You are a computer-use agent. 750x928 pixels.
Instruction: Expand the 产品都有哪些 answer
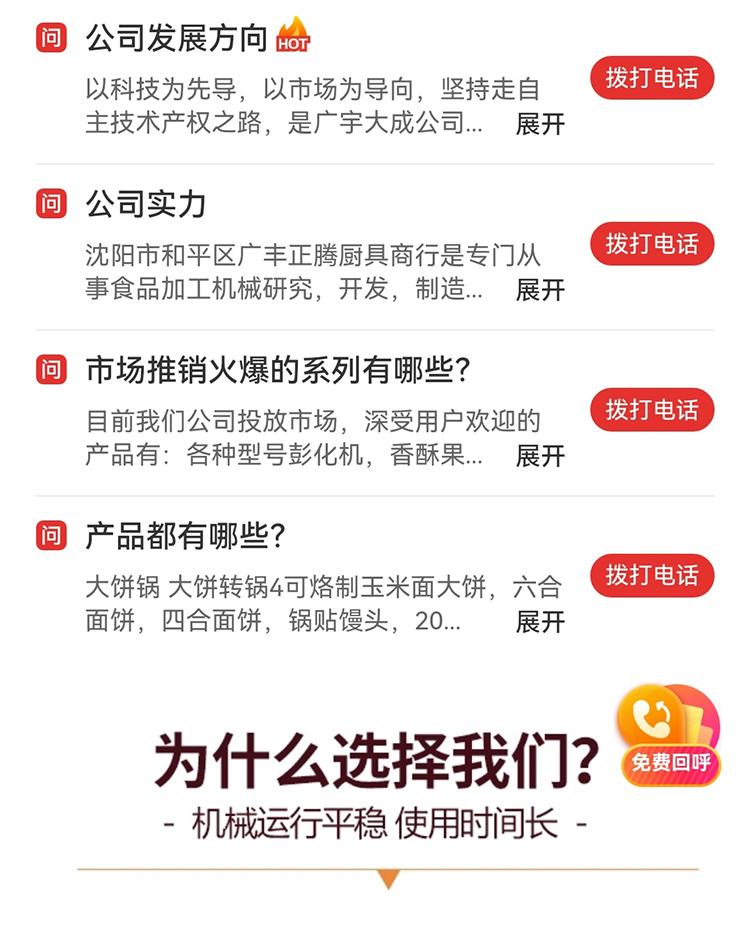click(x=540, y=622)
